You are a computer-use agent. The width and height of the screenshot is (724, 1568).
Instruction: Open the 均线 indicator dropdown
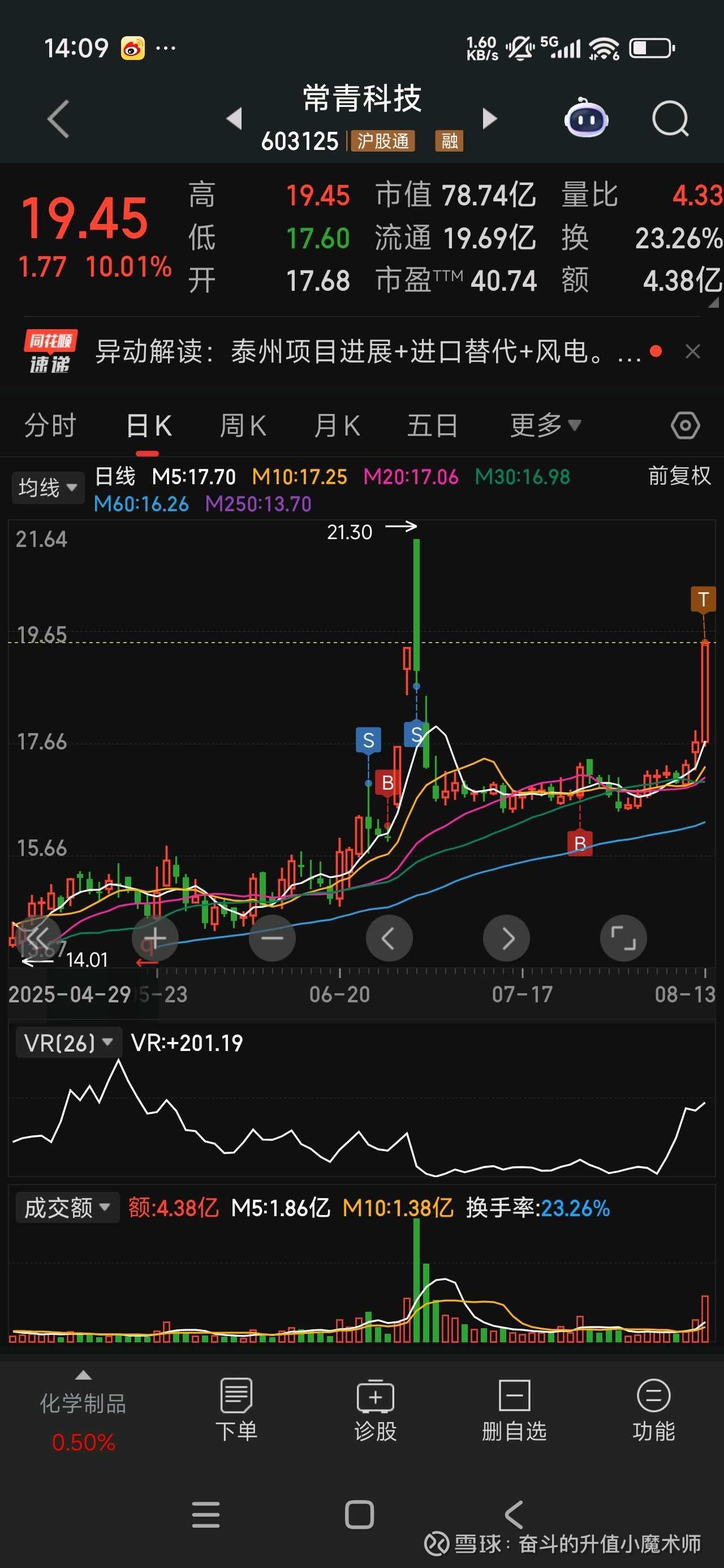[x=48, y=488]
